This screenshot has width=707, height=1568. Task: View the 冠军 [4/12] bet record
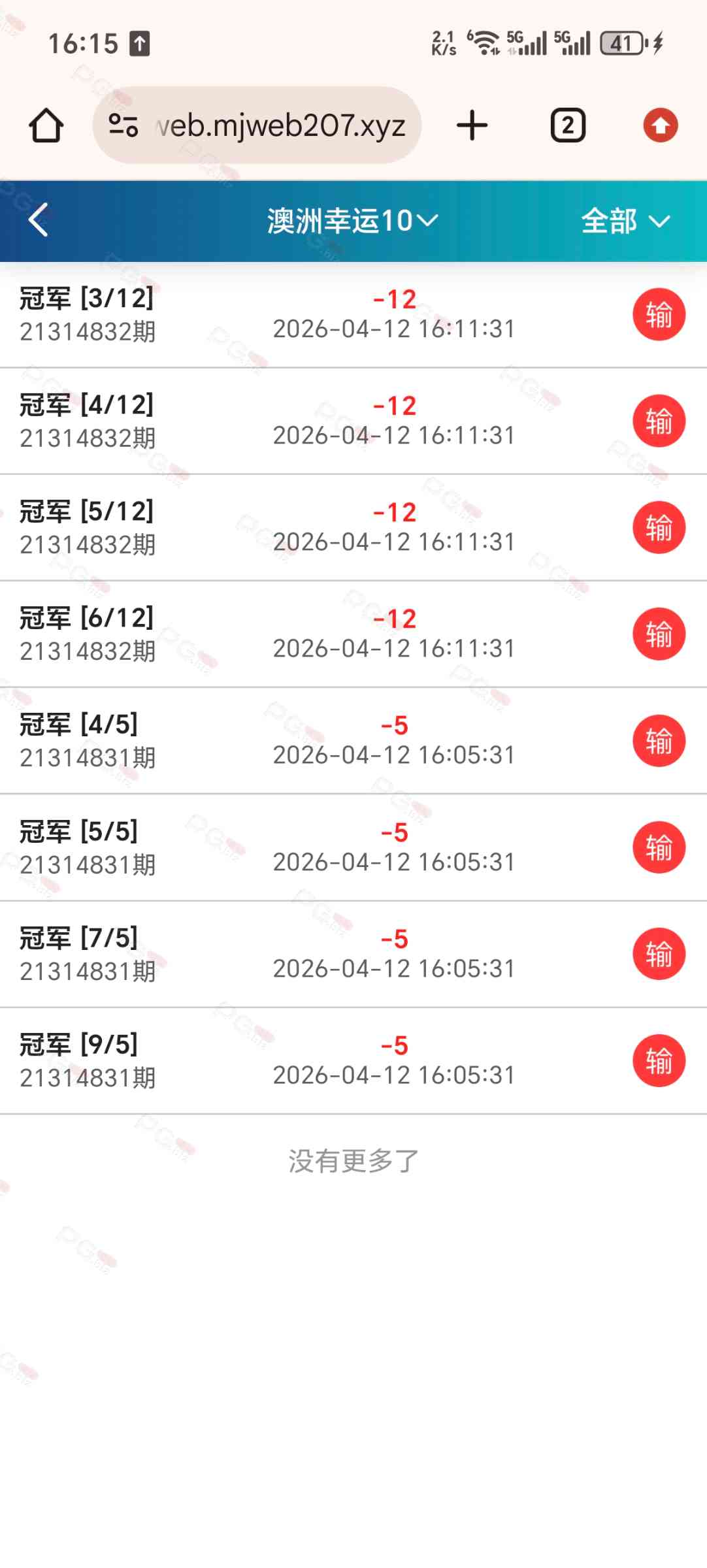353,421
